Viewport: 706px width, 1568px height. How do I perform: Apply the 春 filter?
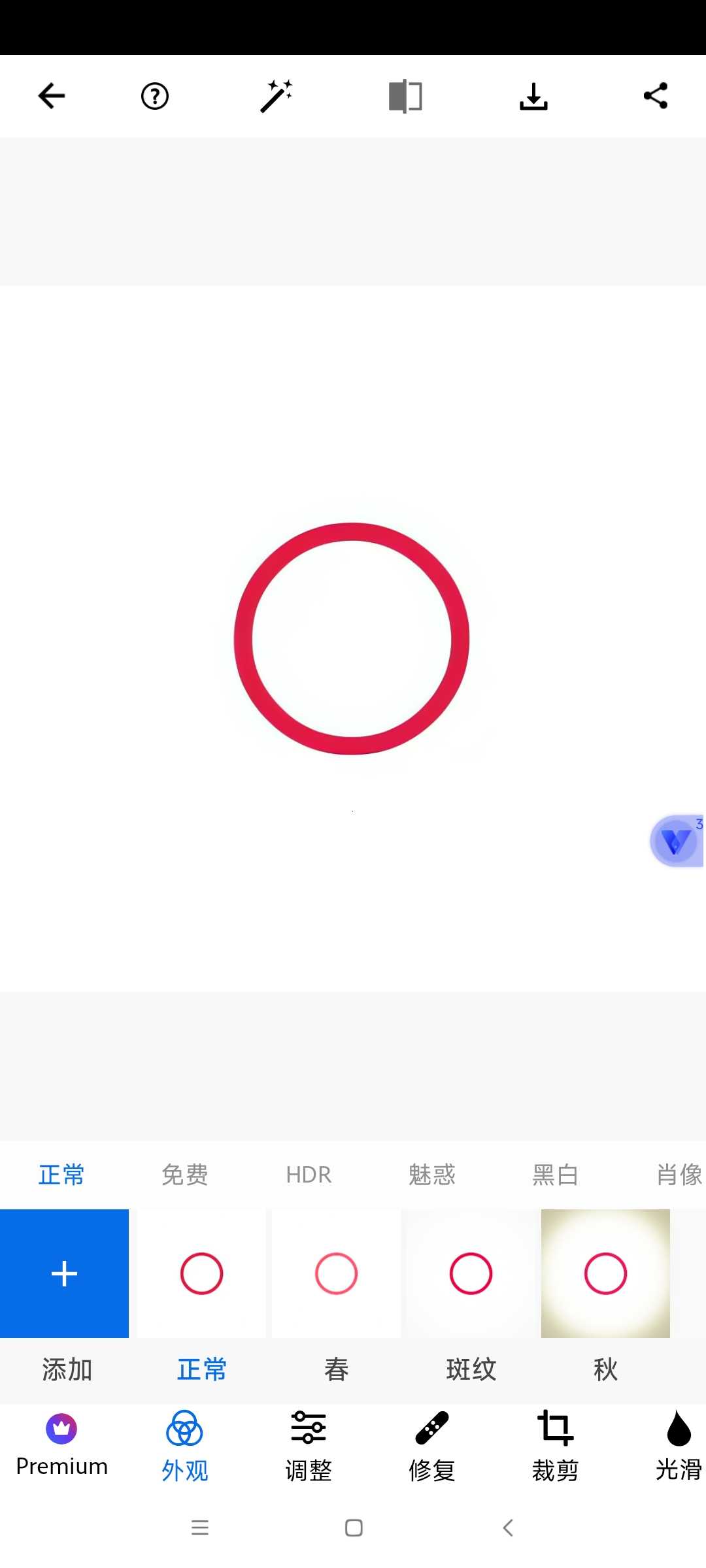[336, 1273]
